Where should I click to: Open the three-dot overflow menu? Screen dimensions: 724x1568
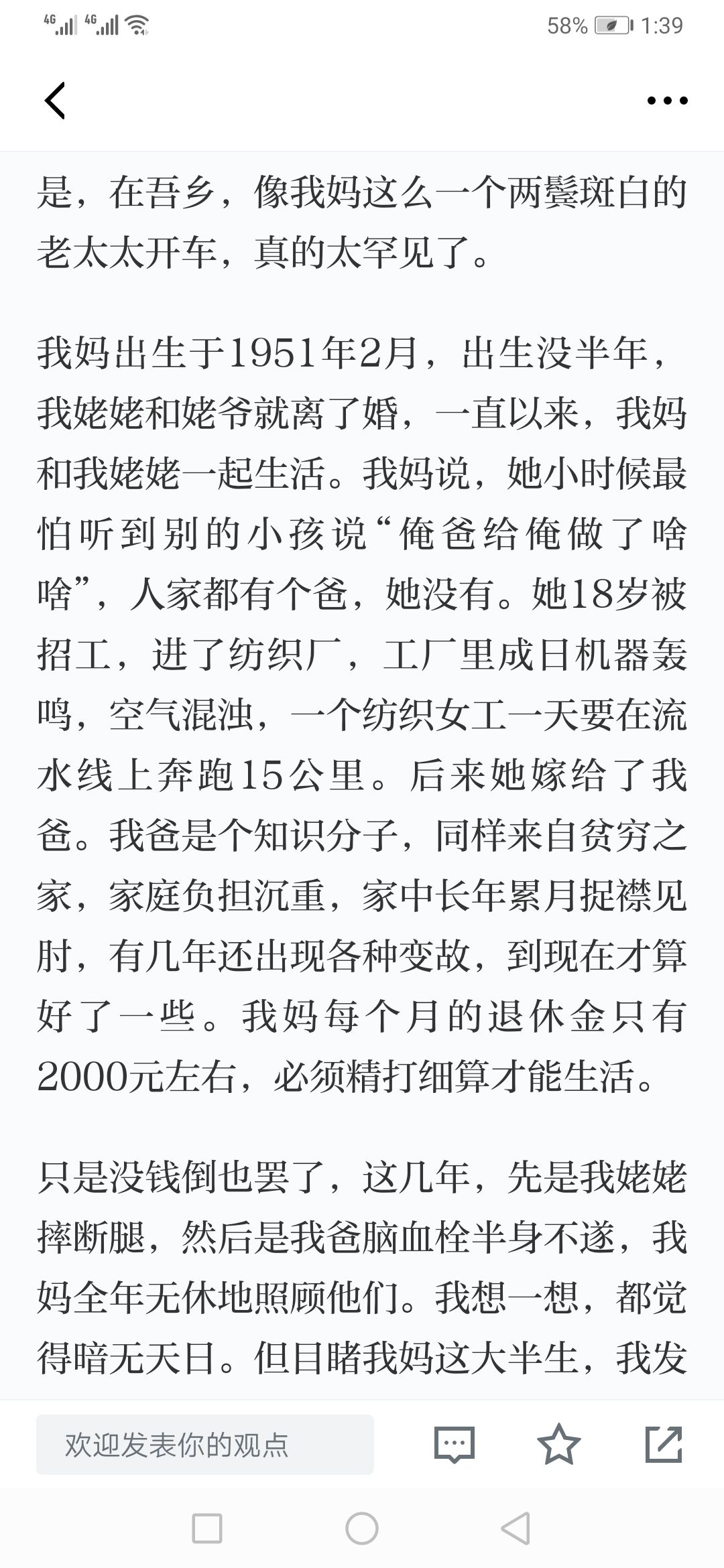pos(667,101)
